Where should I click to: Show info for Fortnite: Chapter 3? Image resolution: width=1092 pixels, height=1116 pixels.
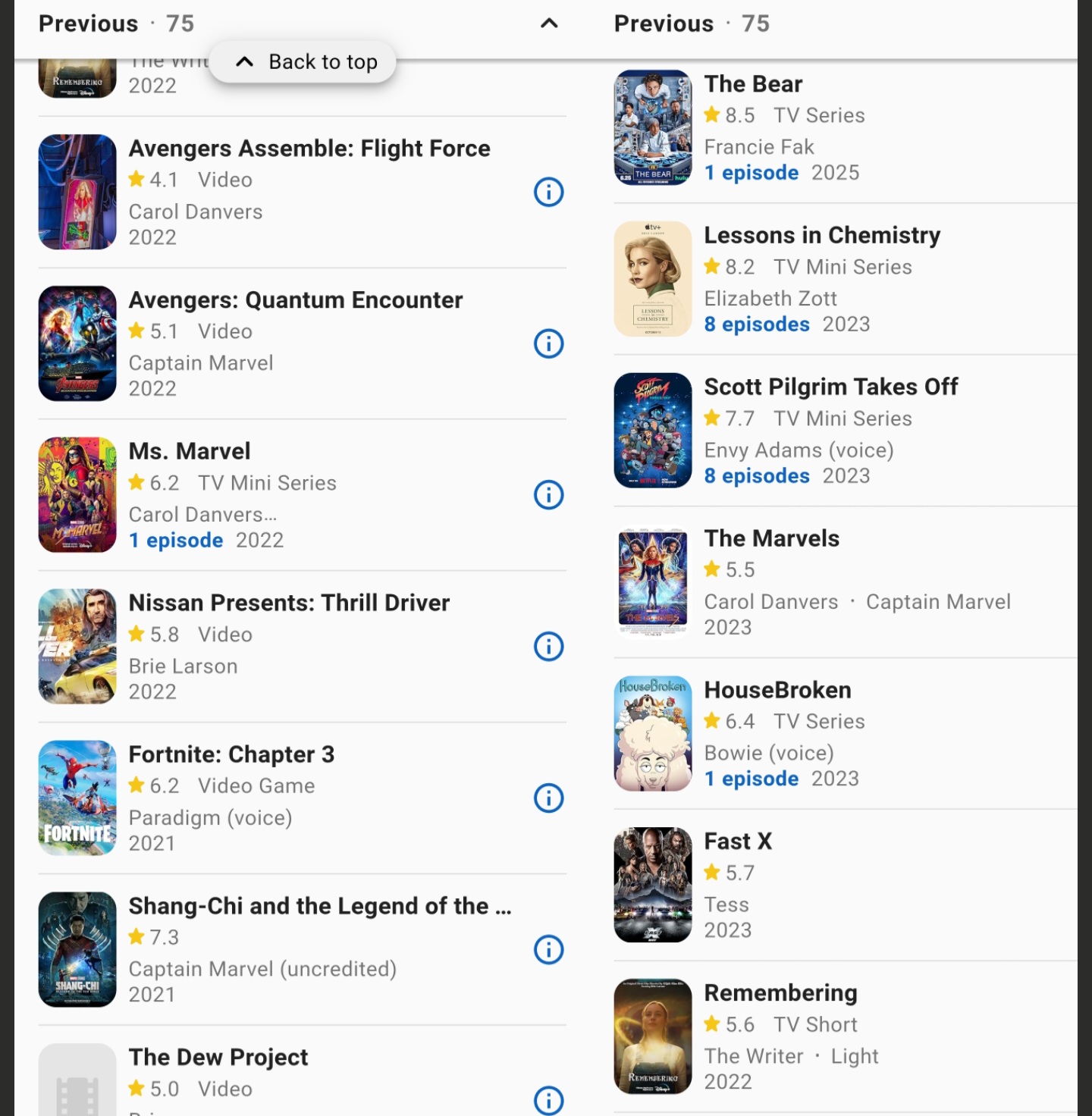pyautogui.click(x=548, y=798)
